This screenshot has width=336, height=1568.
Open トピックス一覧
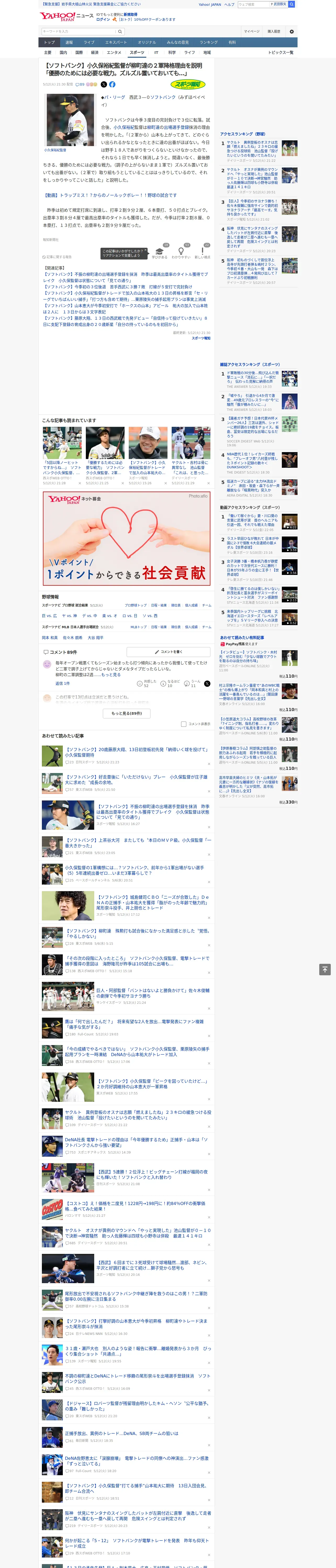tap(281, 52)
